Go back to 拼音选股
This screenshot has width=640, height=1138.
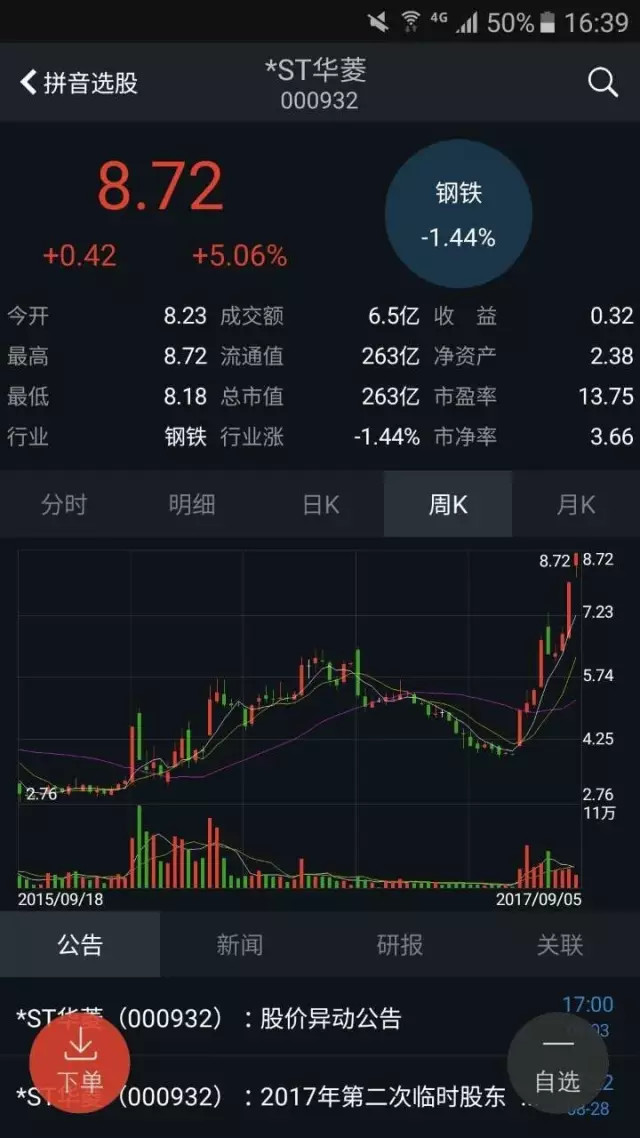(78, 83)
